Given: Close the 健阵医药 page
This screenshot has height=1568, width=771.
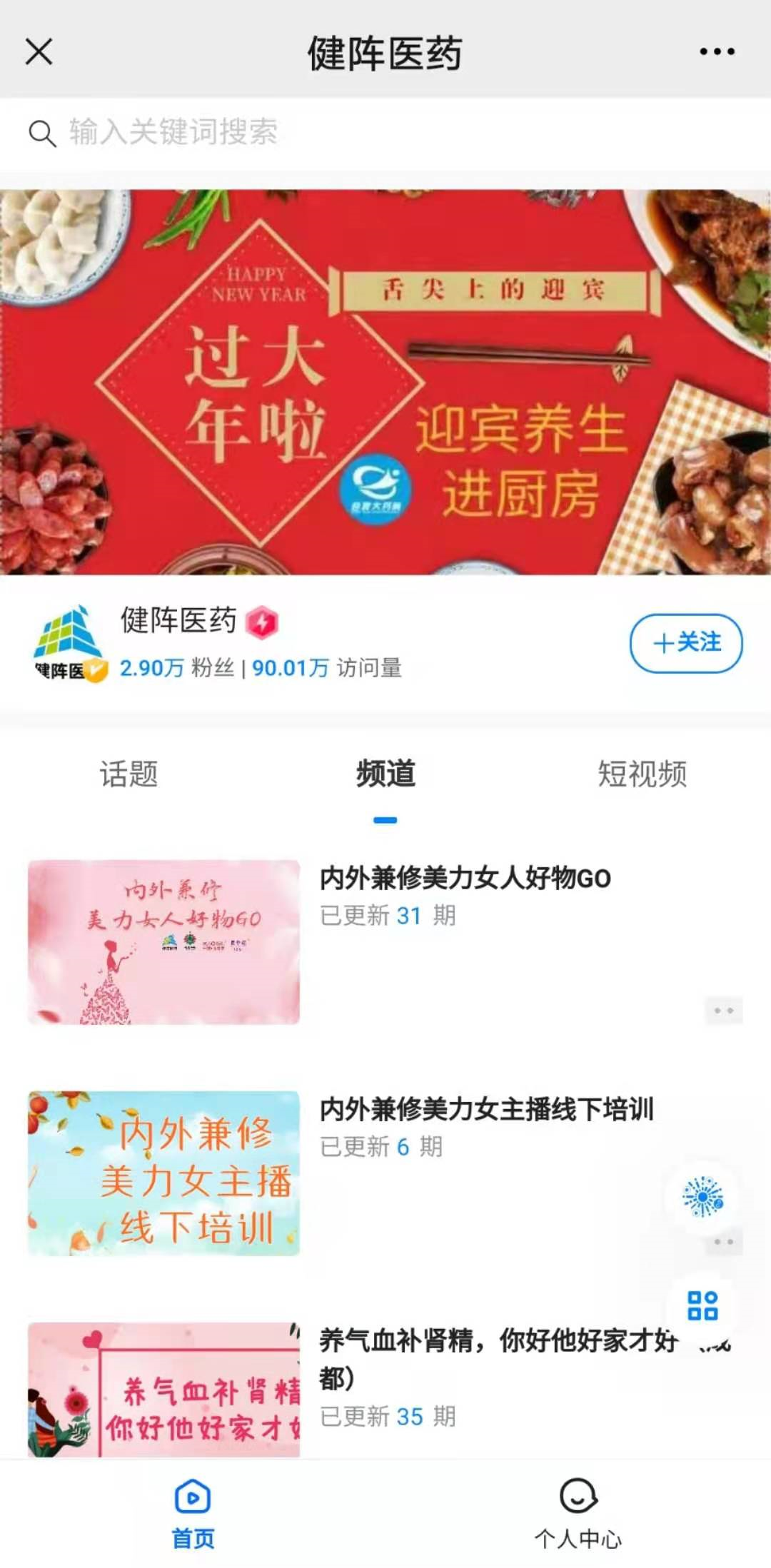Looking at the screenshot, I should click(x=39, y=51).
